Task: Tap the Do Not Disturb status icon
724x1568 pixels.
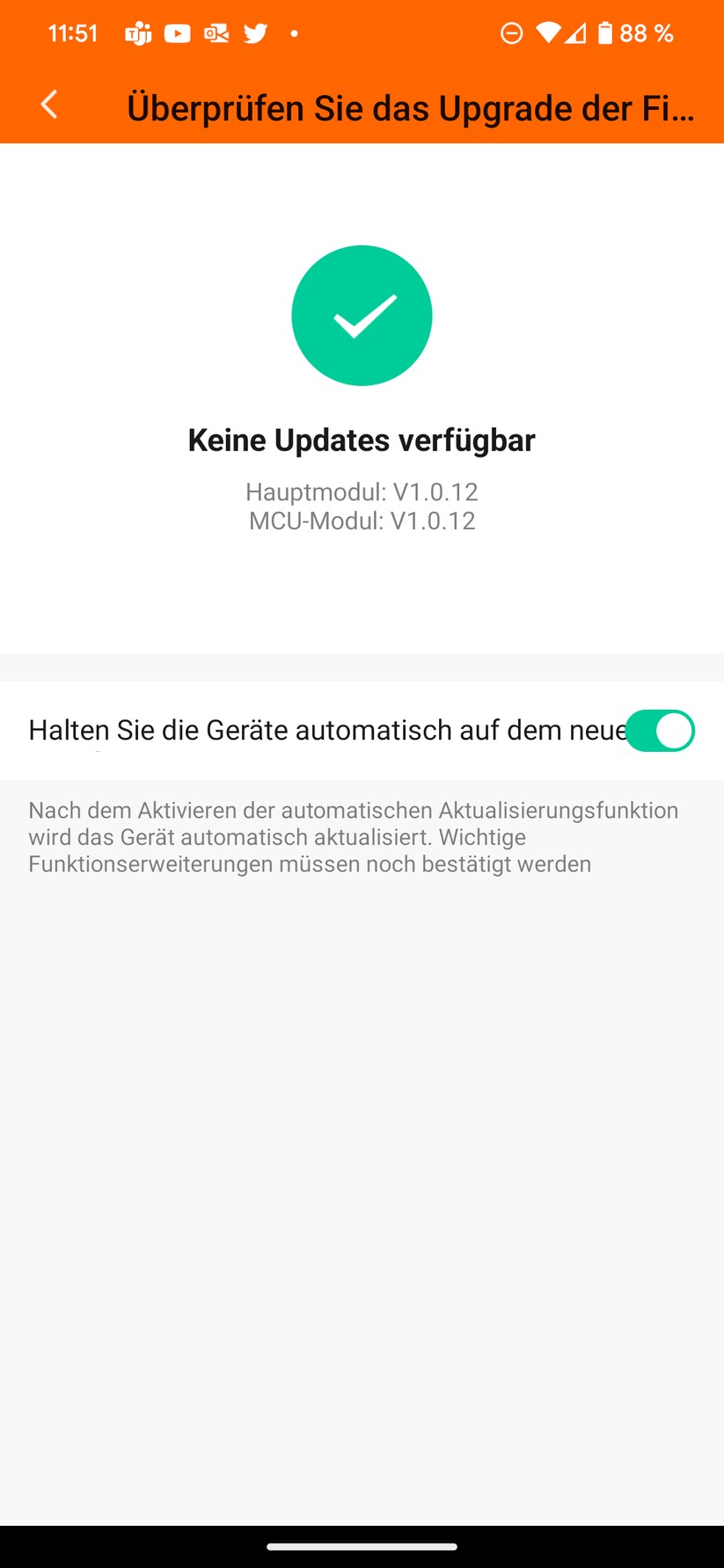Action: click(x=510, y=33)
